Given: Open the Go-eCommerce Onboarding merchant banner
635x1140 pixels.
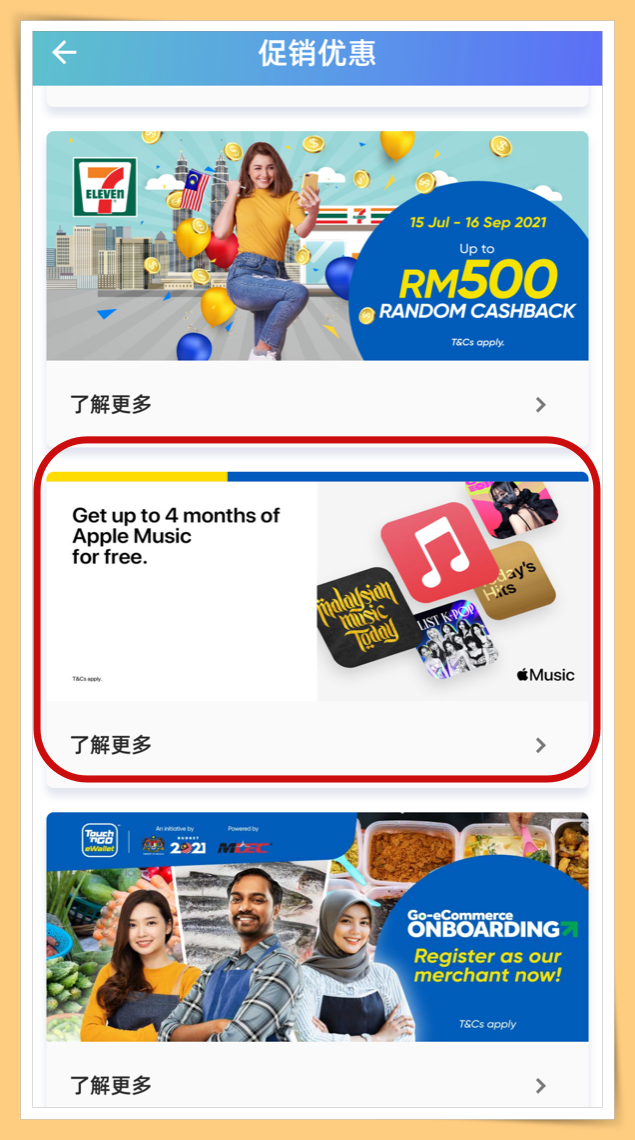Looking at the screenshot, I should (317, 927).
